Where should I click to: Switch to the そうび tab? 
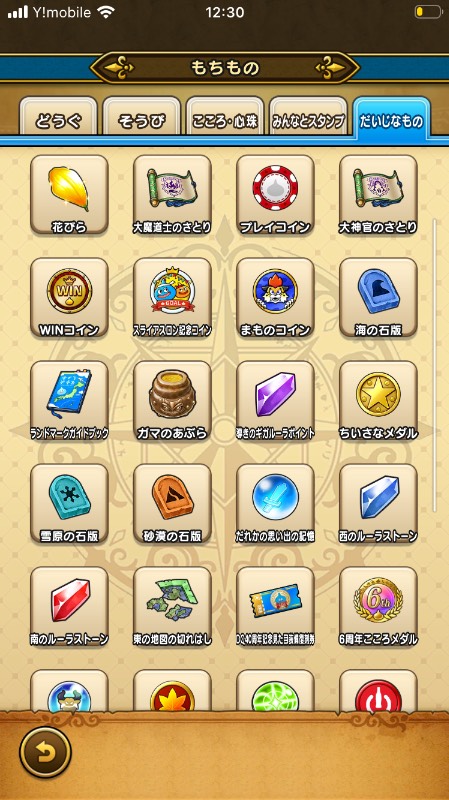(142, 117)
